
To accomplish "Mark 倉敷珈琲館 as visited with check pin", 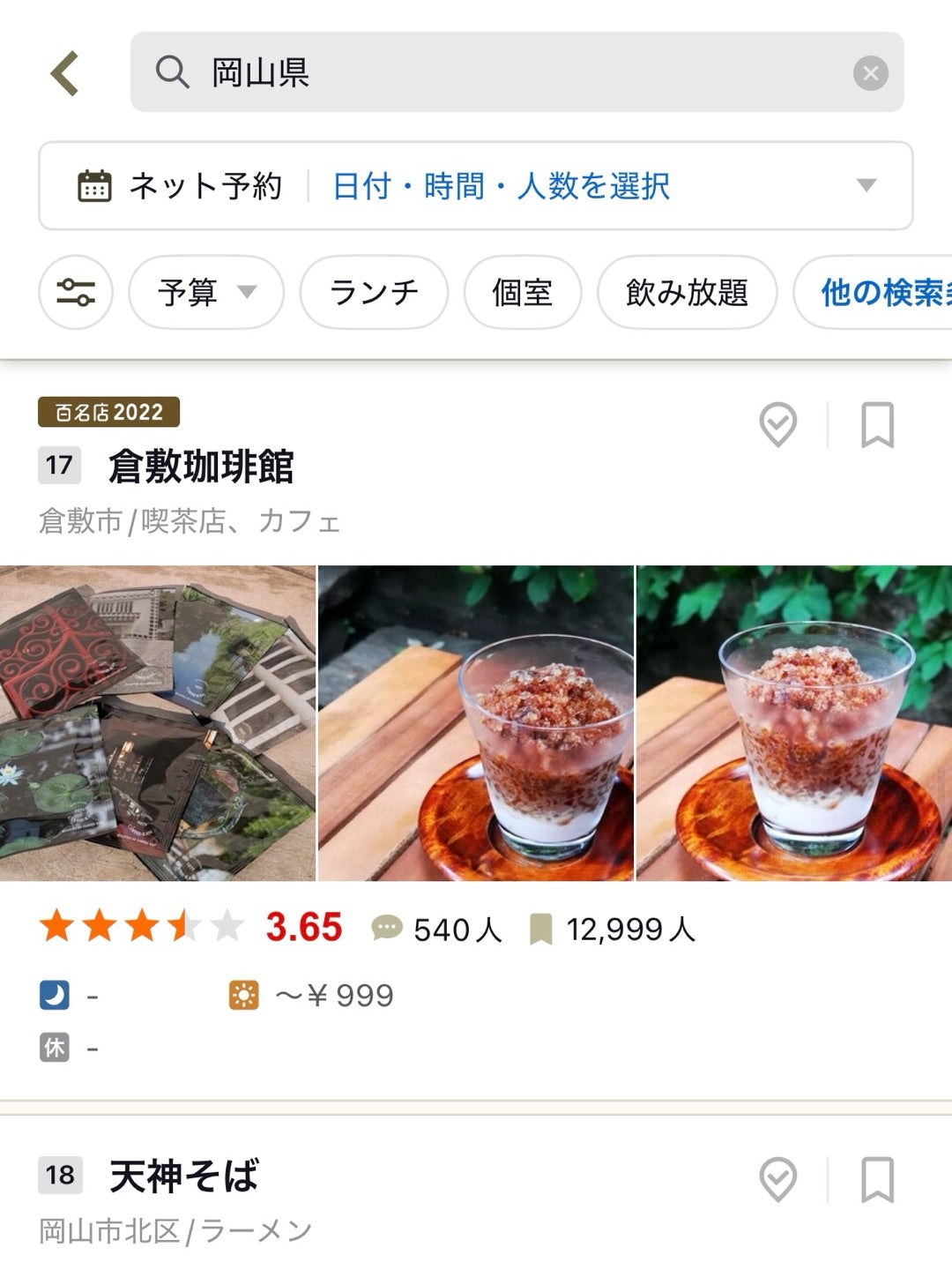I will pyautogui.click(x=778, y=425).
